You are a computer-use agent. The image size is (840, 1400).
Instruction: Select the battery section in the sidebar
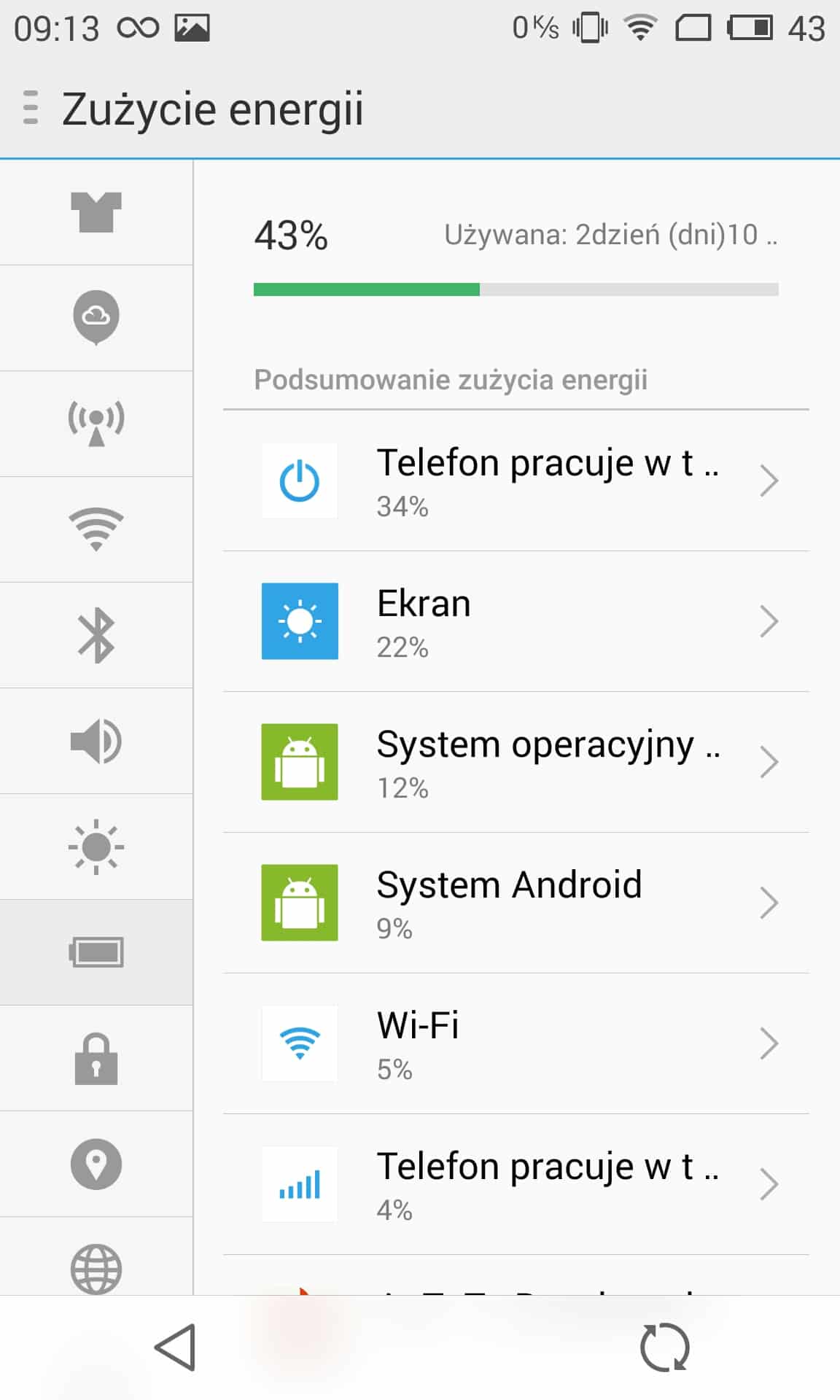[x=96, y=952]
